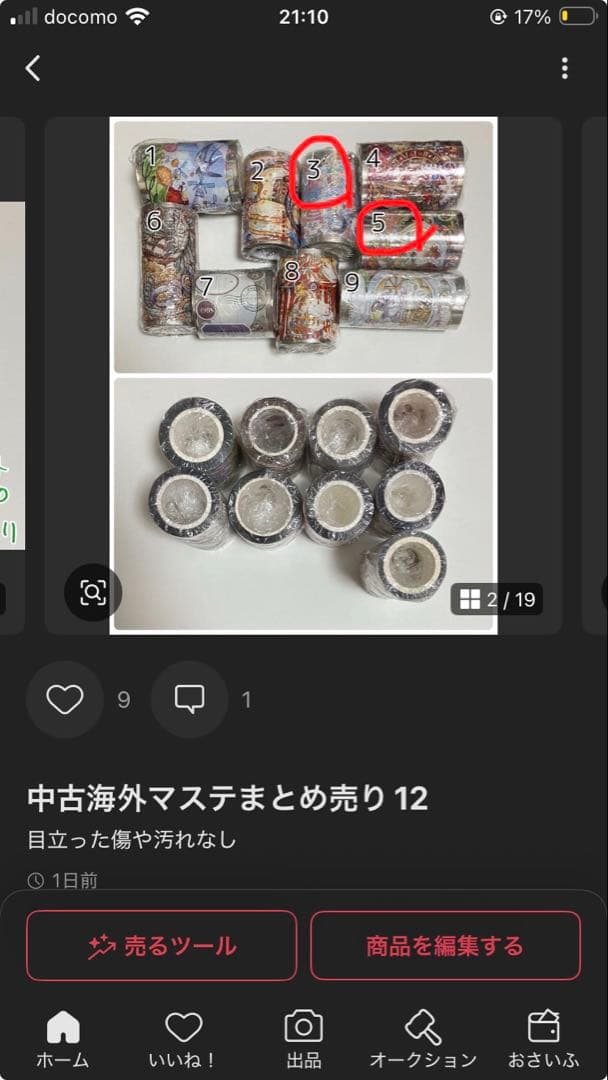Open the three-dot overflow menu

[565, 68]
